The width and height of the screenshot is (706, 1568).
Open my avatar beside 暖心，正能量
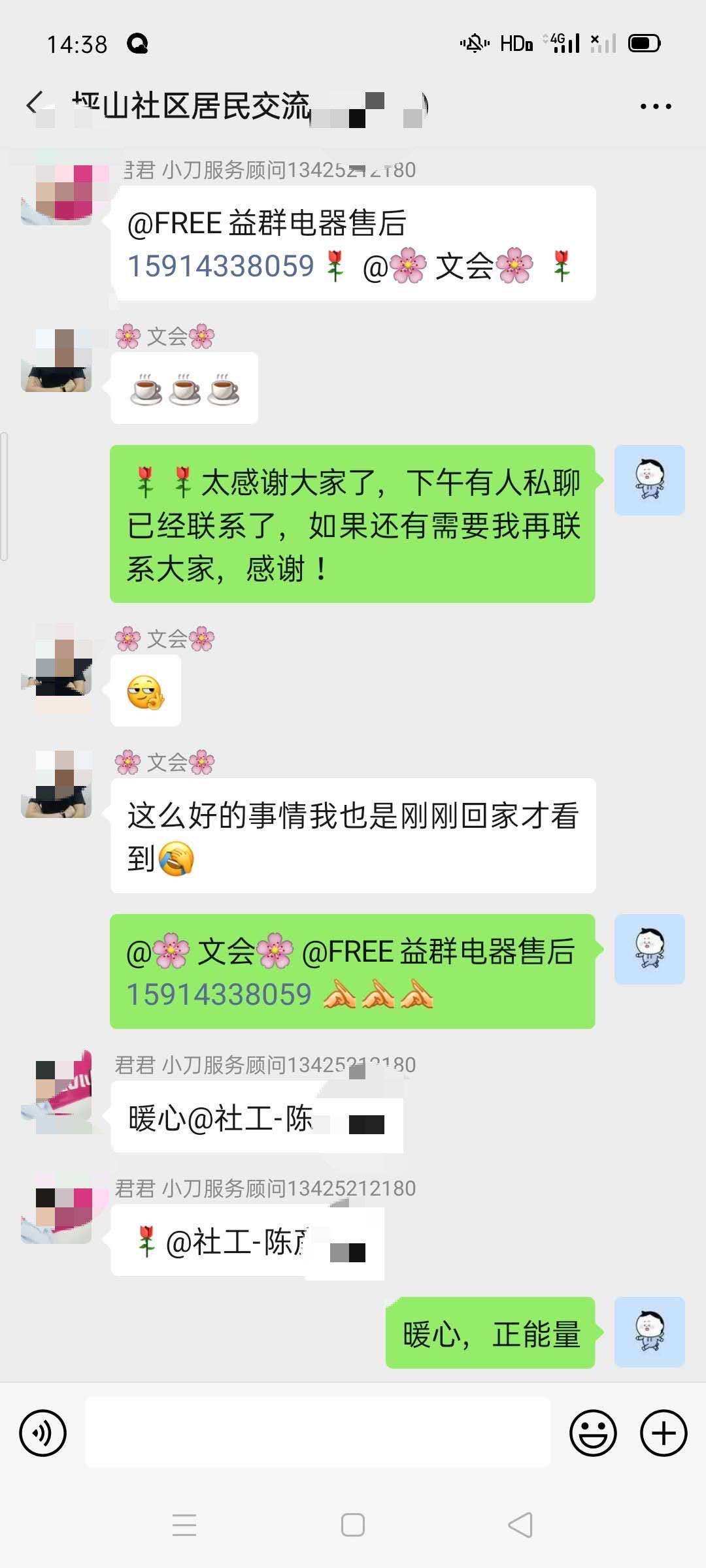coord(649,1331)
